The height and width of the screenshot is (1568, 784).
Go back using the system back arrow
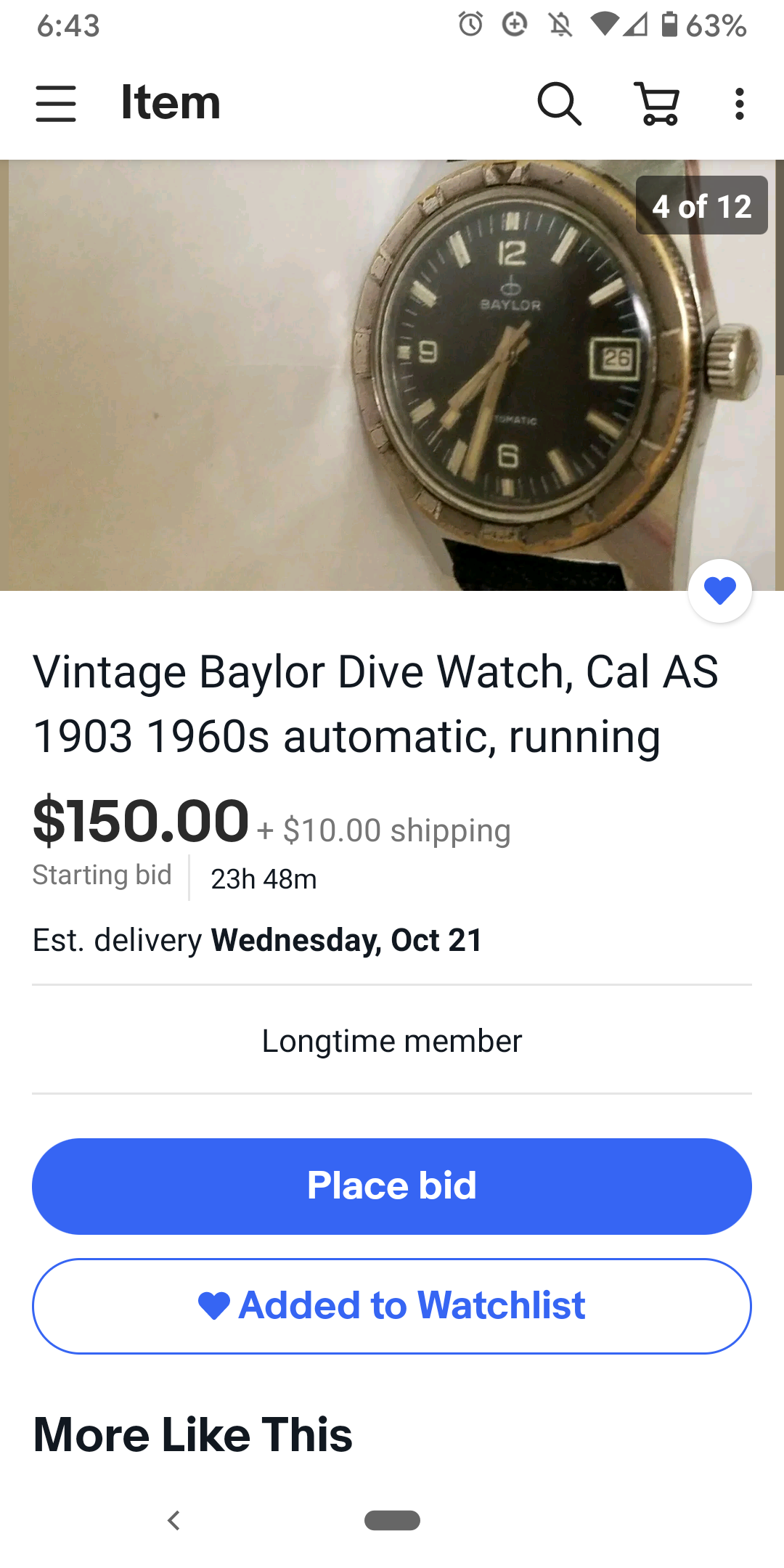[x=173, y=1520]
